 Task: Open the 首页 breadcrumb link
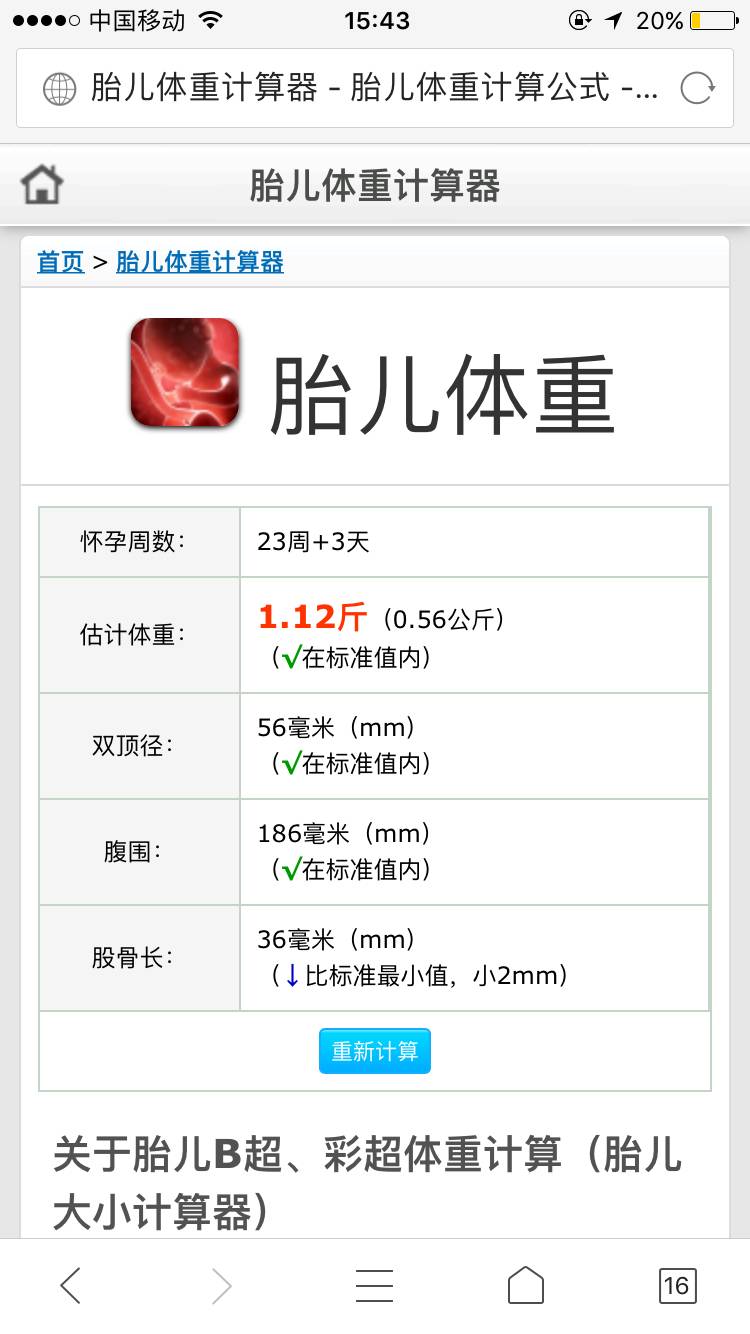[60, 262]
